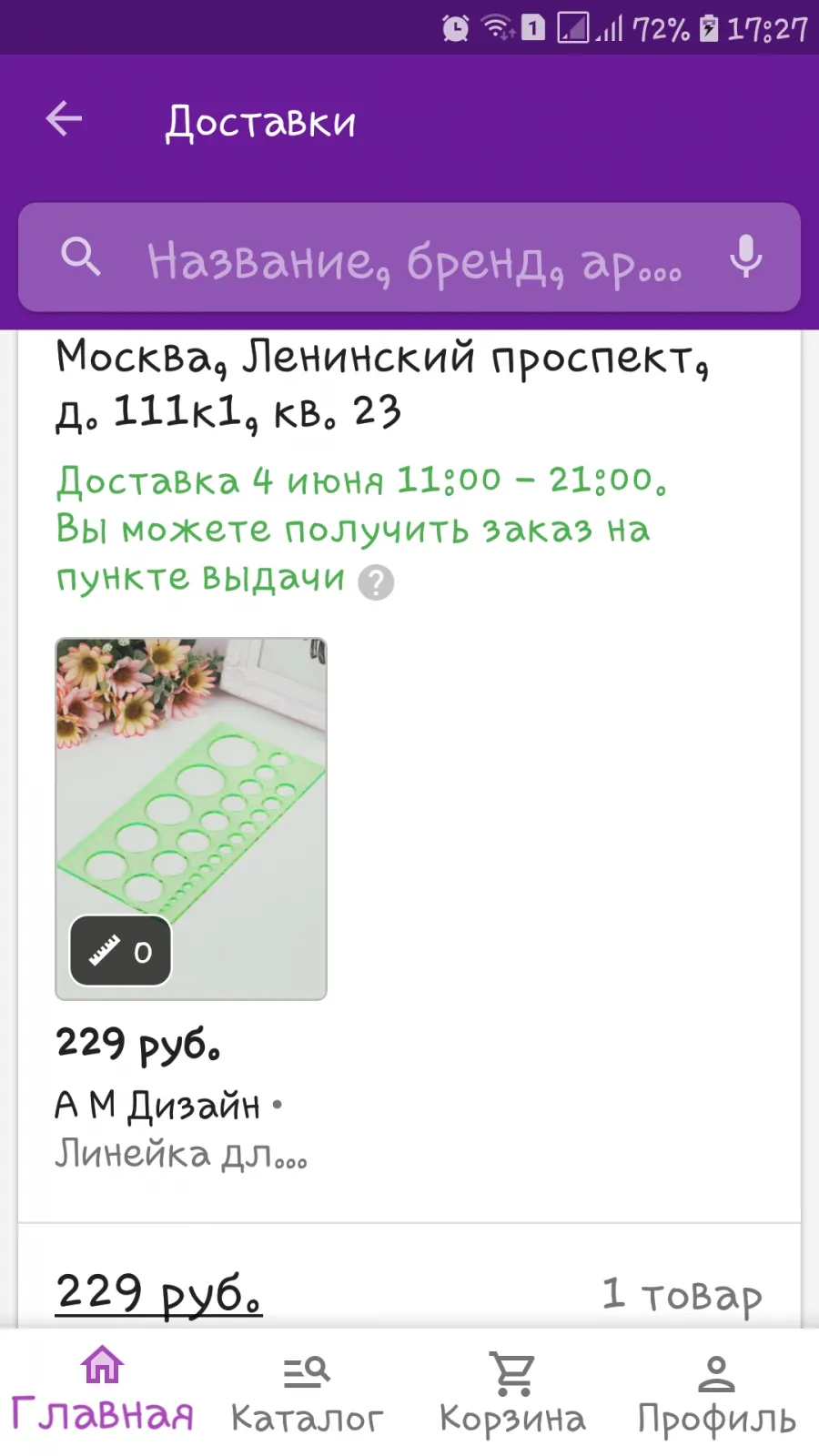Open the pickup point help question mark
The image size is (819, 1456).
pos(375,581)
